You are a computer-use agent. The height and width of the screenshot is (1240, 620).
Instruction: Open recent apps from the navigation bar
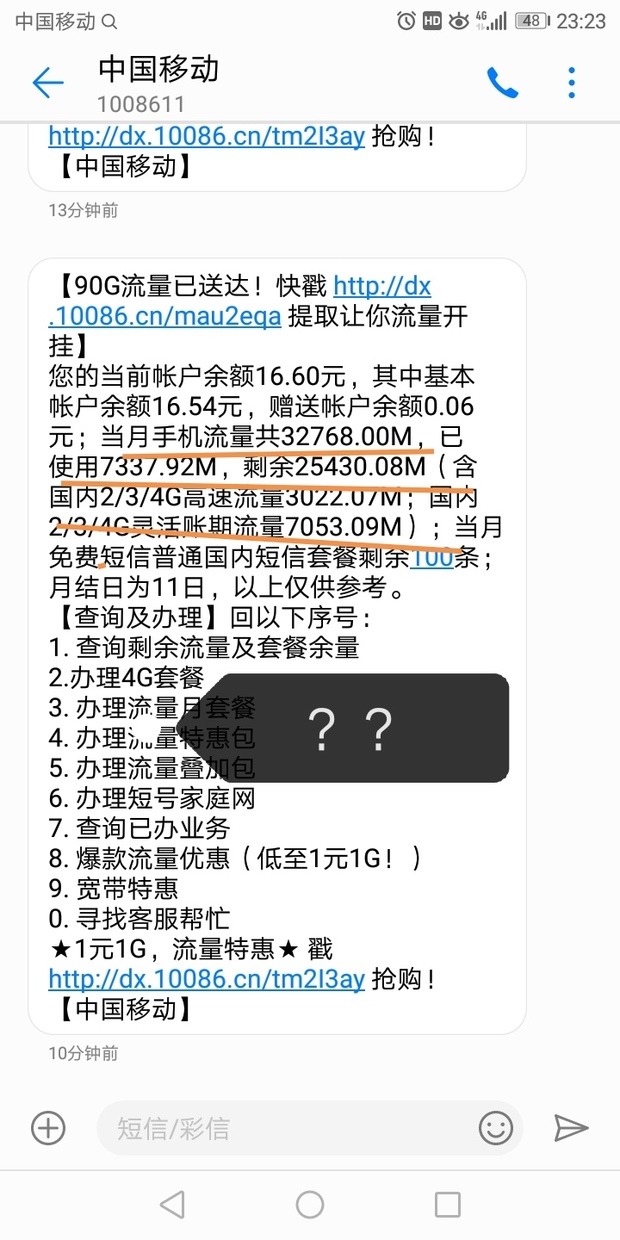coord(448,1204)
